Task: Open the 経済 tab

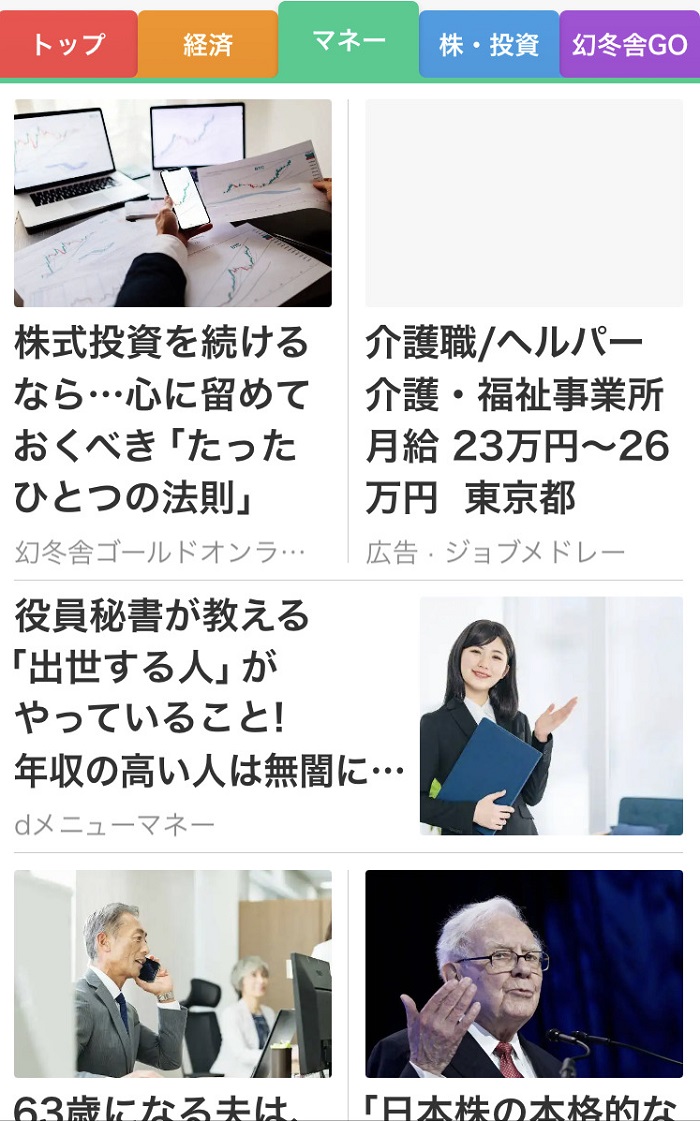Action: [208, 44]
